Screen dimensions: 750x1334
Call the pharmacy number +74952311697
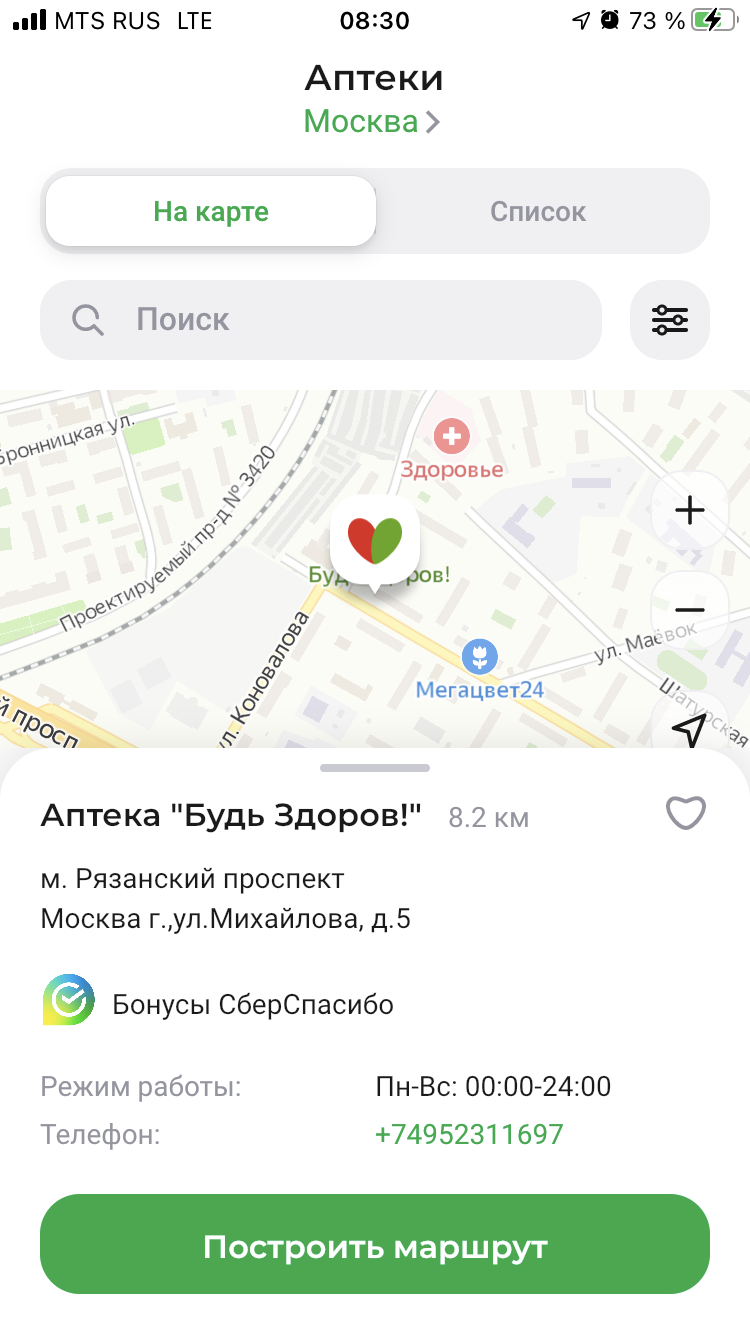coord(469,1135)
